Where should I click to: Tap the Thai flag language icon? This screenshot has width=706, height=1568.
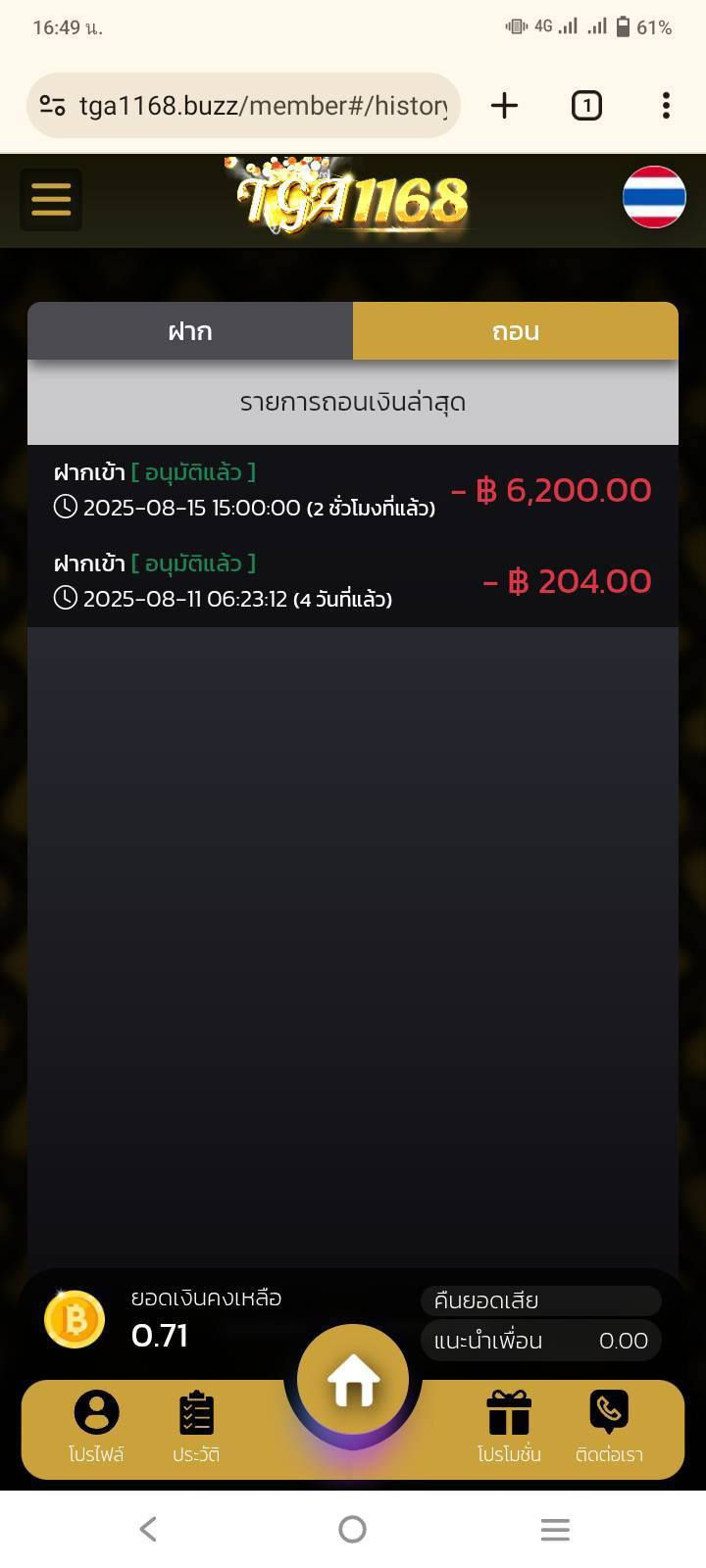pos(653,198)
